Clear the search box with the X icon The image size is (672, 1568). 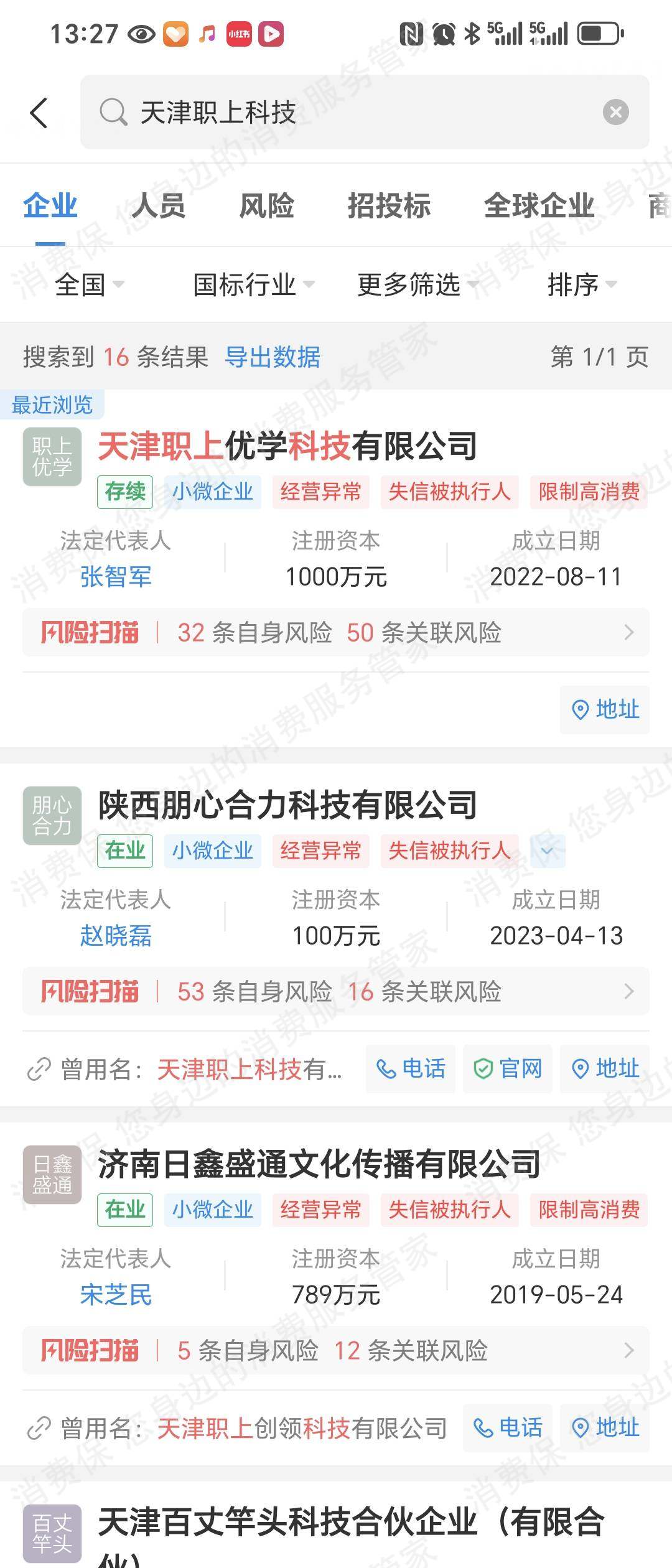tap(615, 112)
